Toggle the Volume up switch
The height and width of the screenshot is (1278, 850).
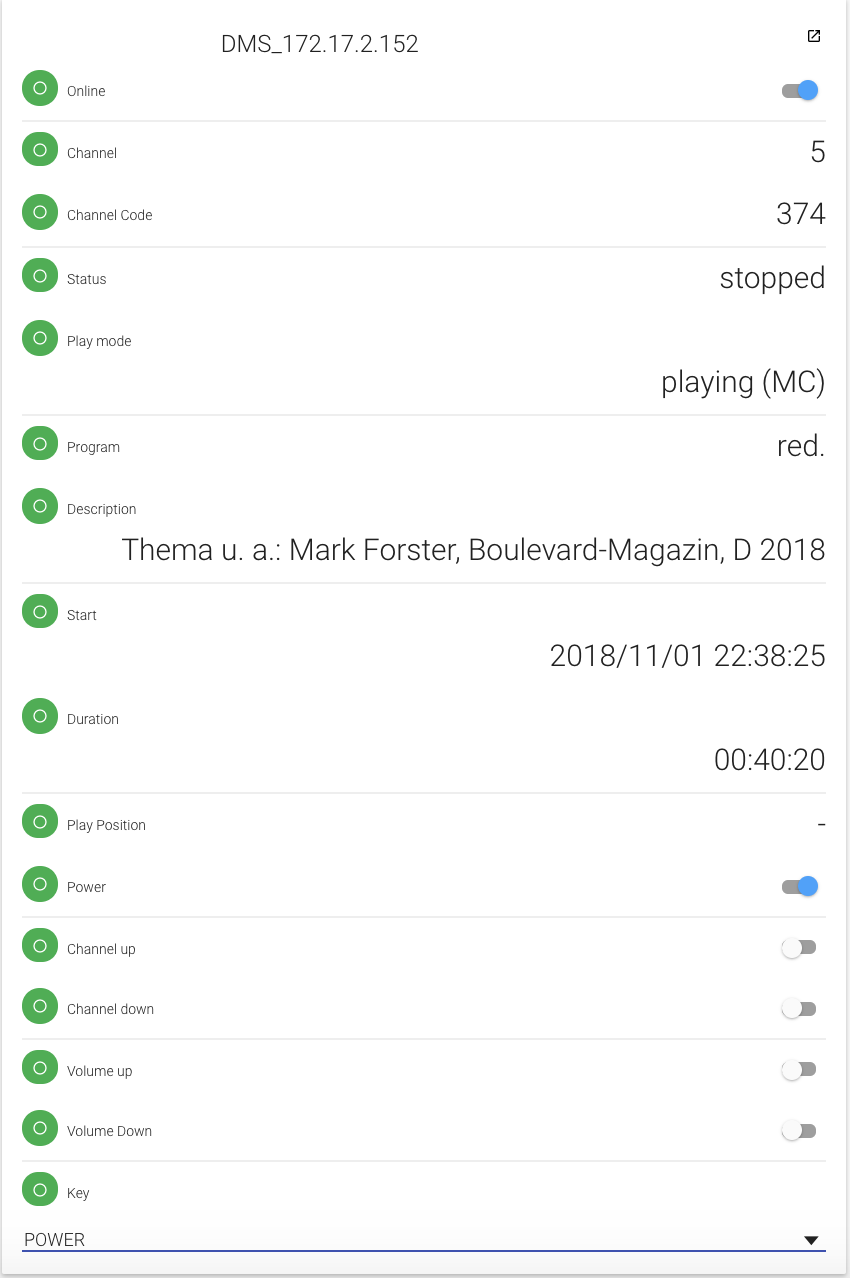tap(799, 1070)
